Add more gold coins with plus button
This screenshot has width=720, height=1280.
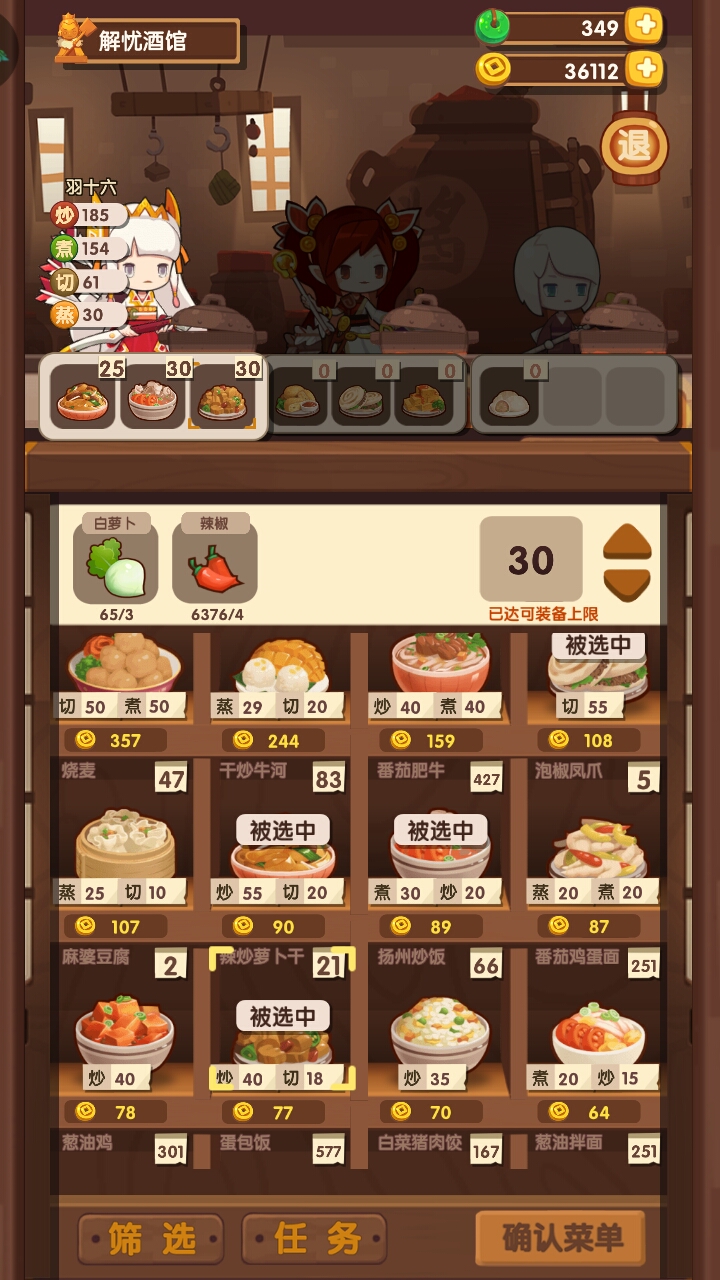click(x=644, y=69)
